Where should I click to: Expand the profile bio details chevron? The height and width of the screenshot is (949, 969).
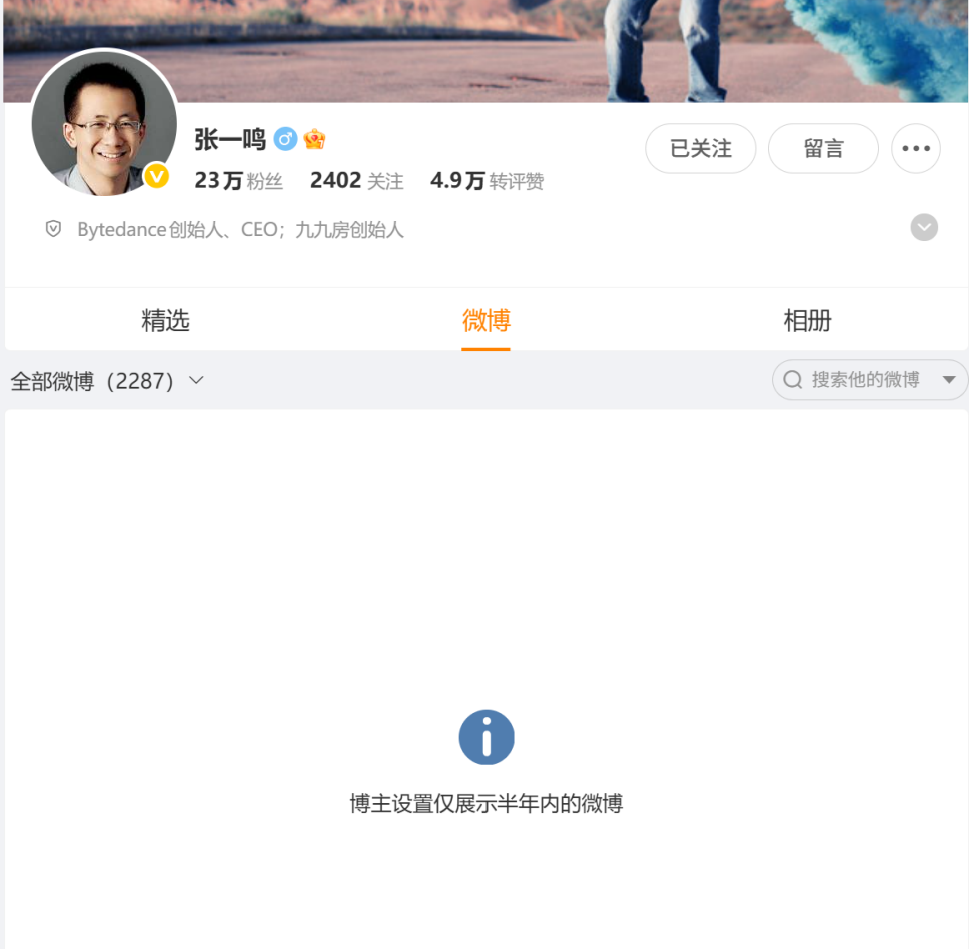924,227
